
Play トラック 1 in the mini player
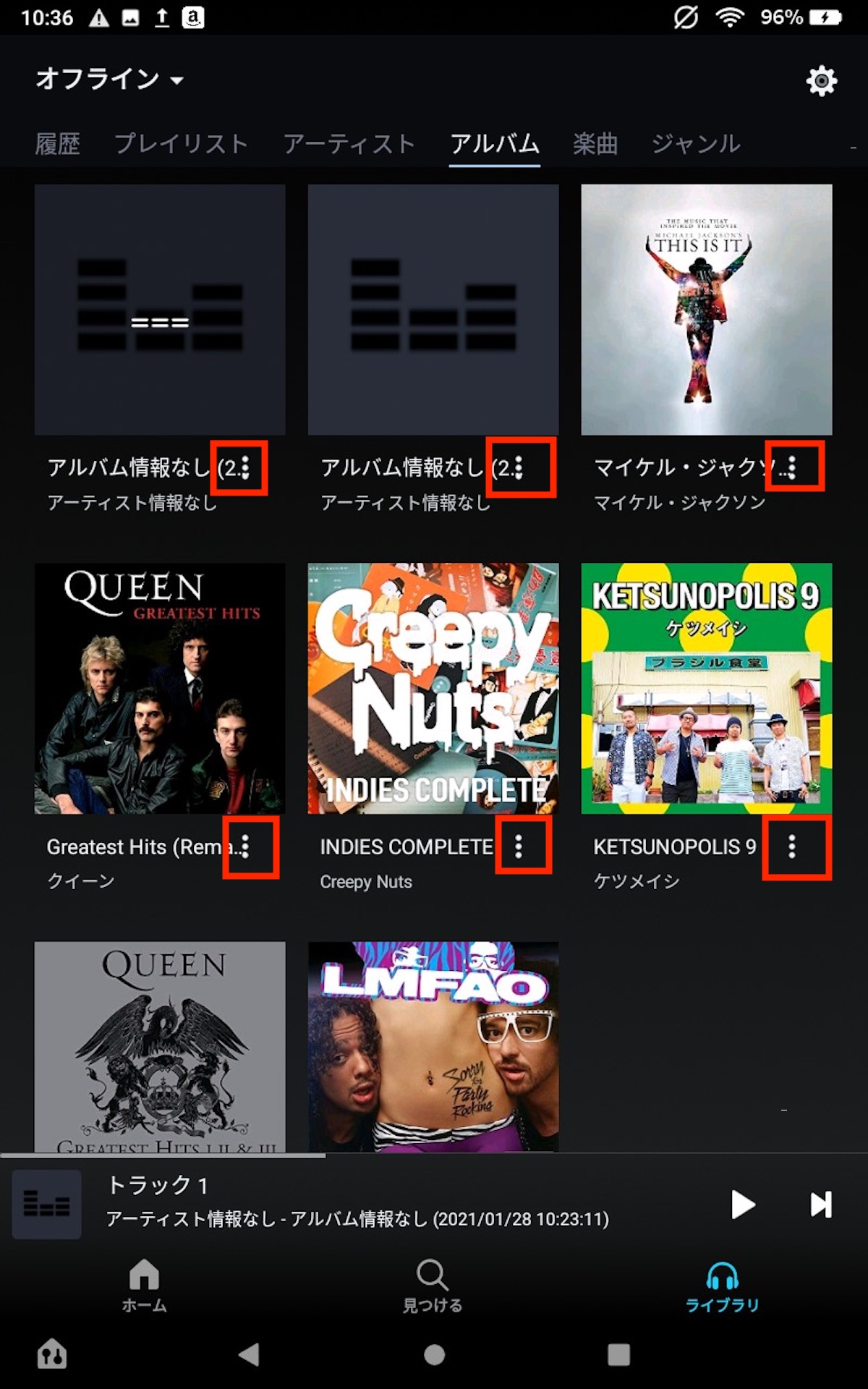coord(742,1205)
